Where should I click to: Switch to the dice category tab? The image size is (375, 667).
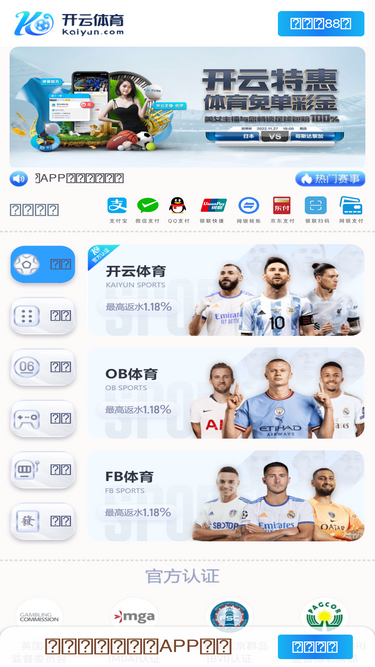point(43,316)
